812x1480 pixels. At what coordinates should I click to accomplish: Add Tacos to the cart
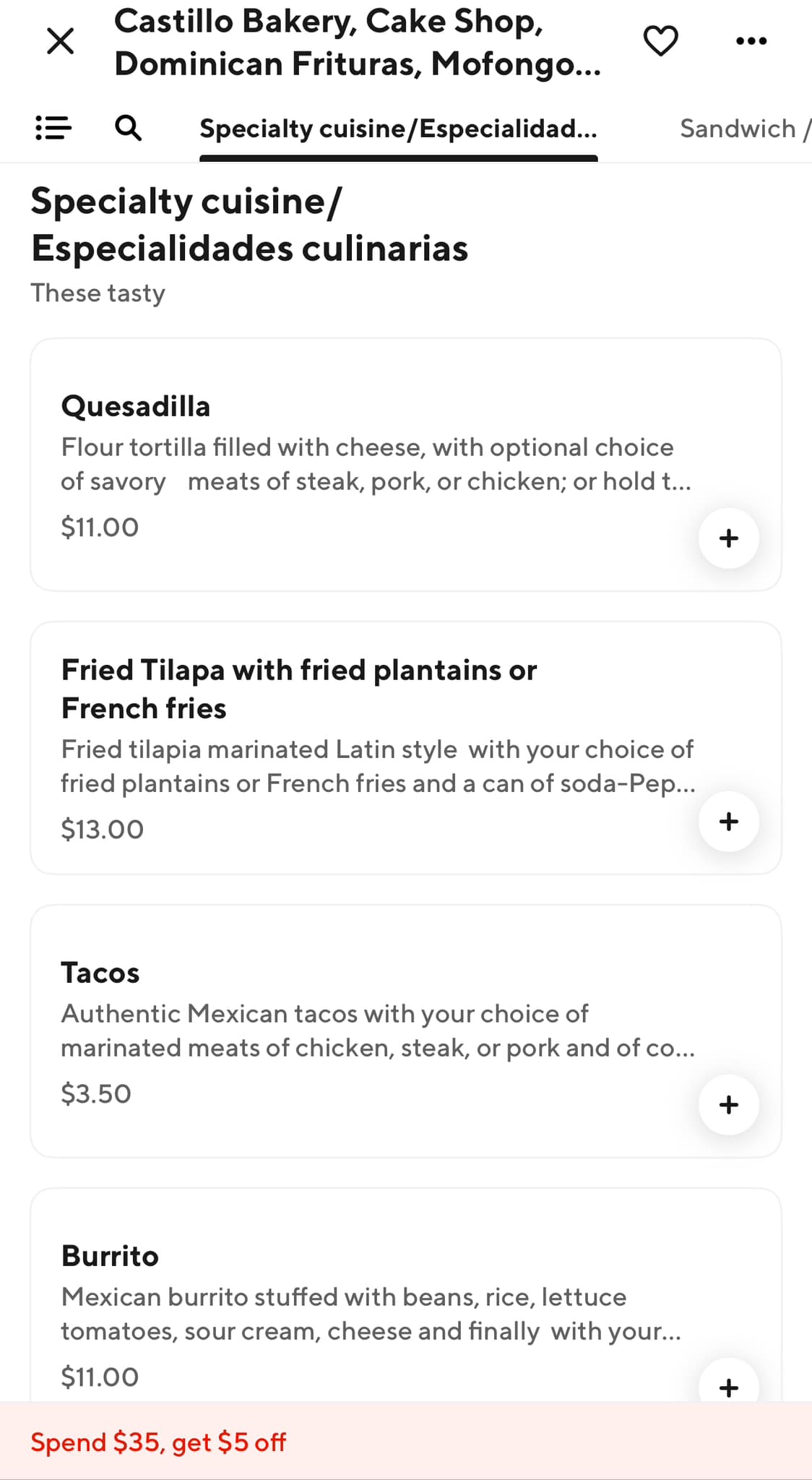pos(728,1105)
